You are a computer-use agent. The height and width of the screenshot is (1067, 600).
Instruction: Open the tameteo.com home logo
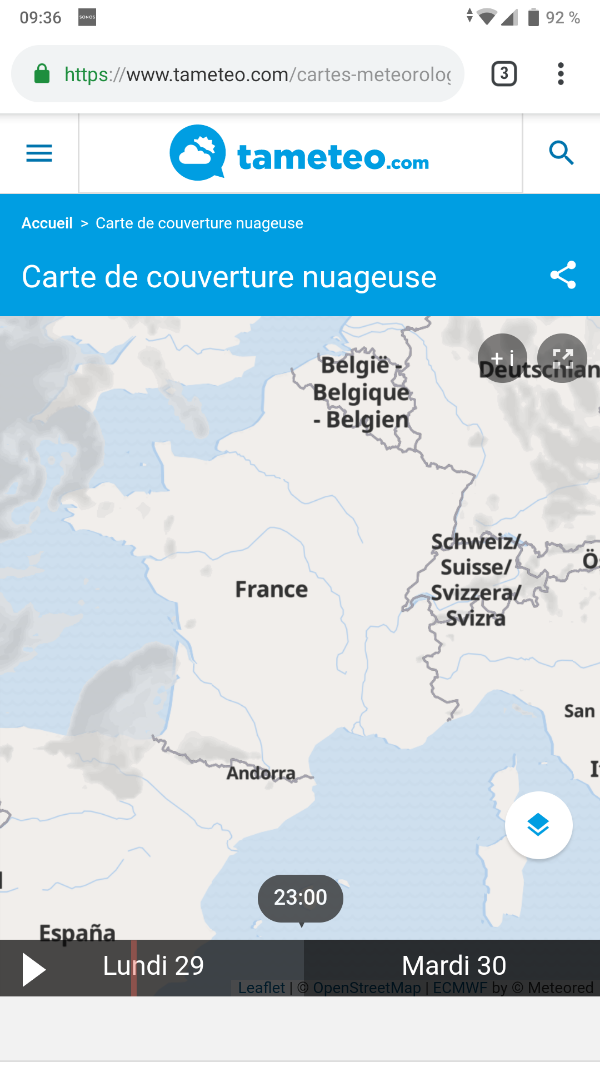click(x=300, y=154)
